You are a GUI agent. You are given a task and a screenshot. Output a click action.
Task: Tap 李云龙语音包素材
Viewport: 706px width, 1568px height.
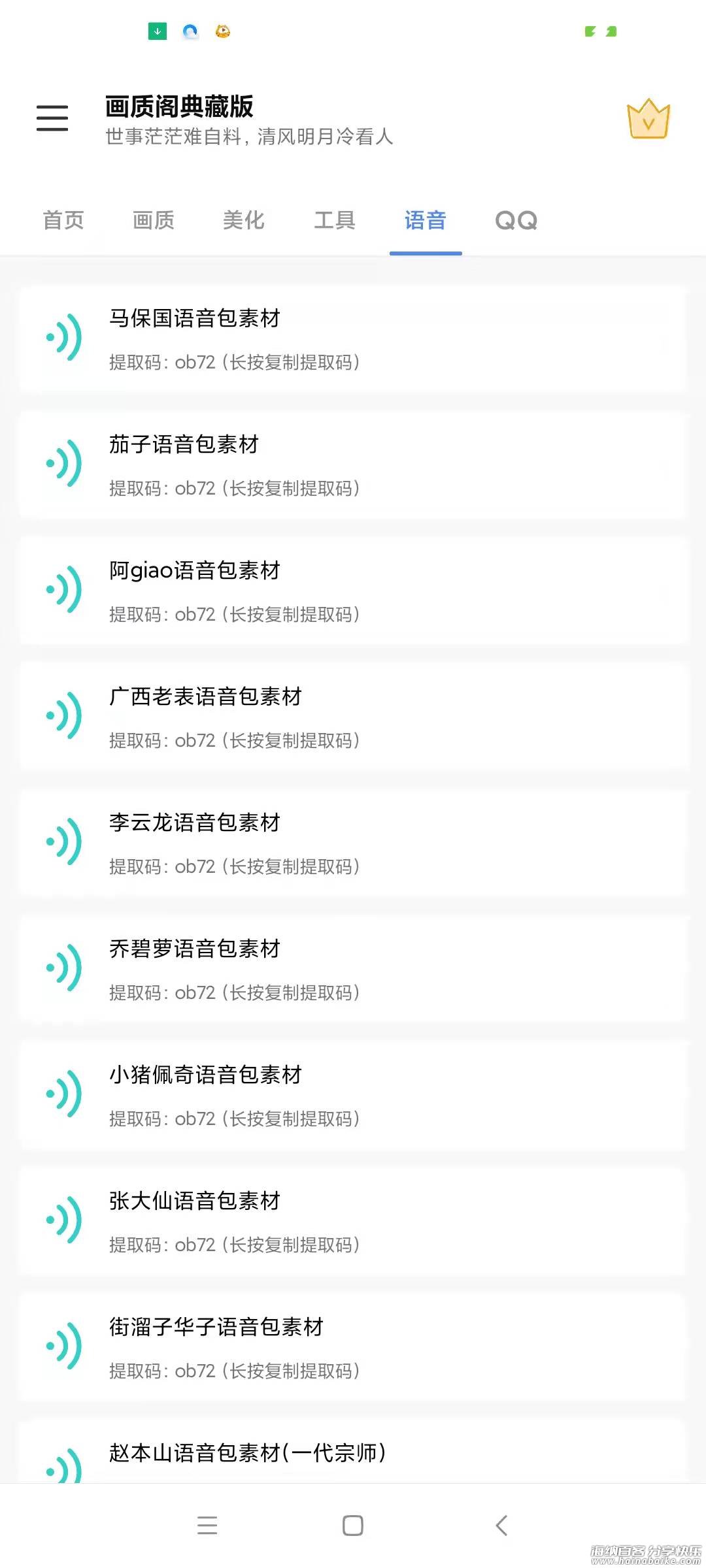pos(353,843)
